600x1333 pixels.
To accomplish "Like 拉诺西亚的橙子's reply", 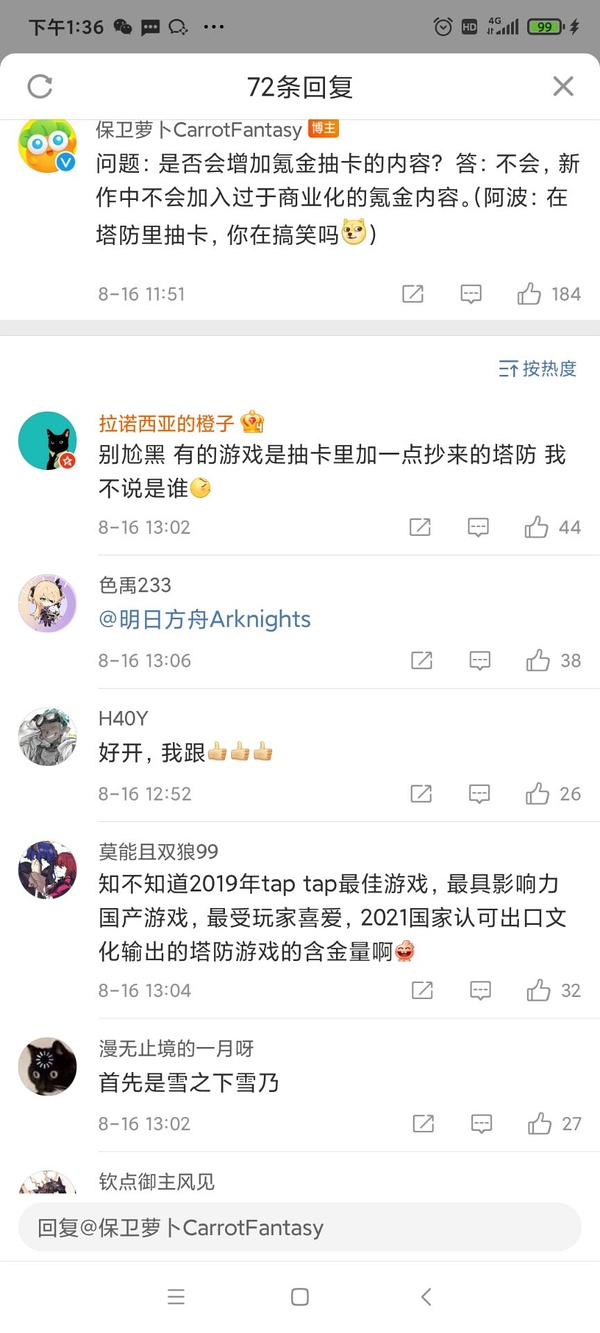I will click(538, 527).
